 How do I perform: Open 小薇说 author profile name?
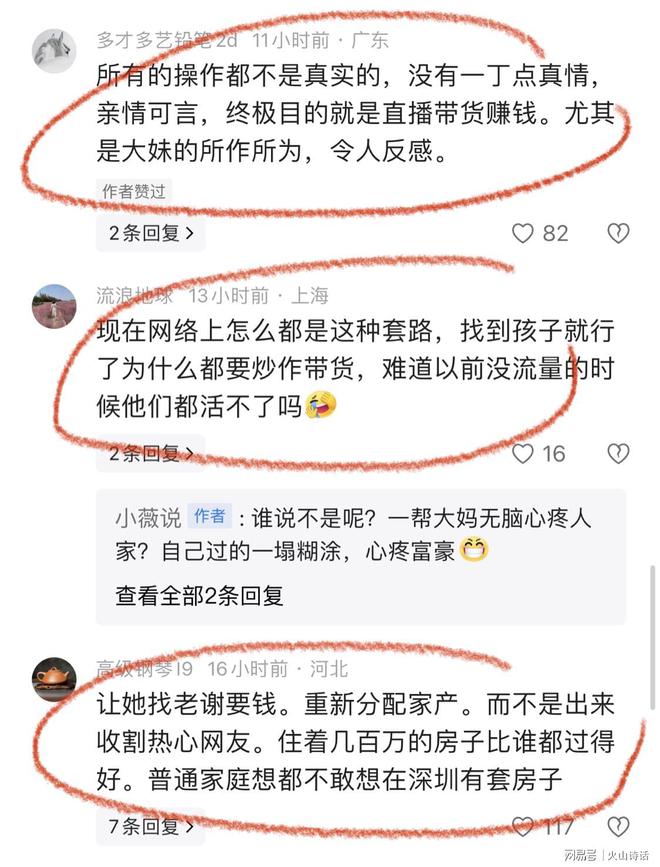147,517
